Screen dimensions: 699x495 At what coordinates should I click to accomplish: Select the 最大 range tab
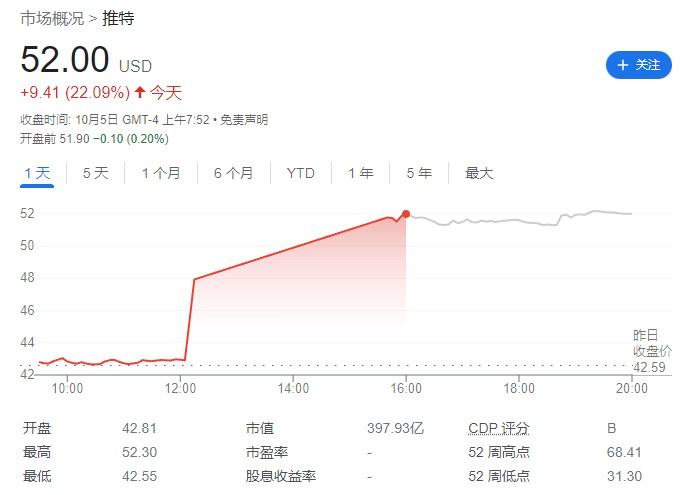pos(479,173)
